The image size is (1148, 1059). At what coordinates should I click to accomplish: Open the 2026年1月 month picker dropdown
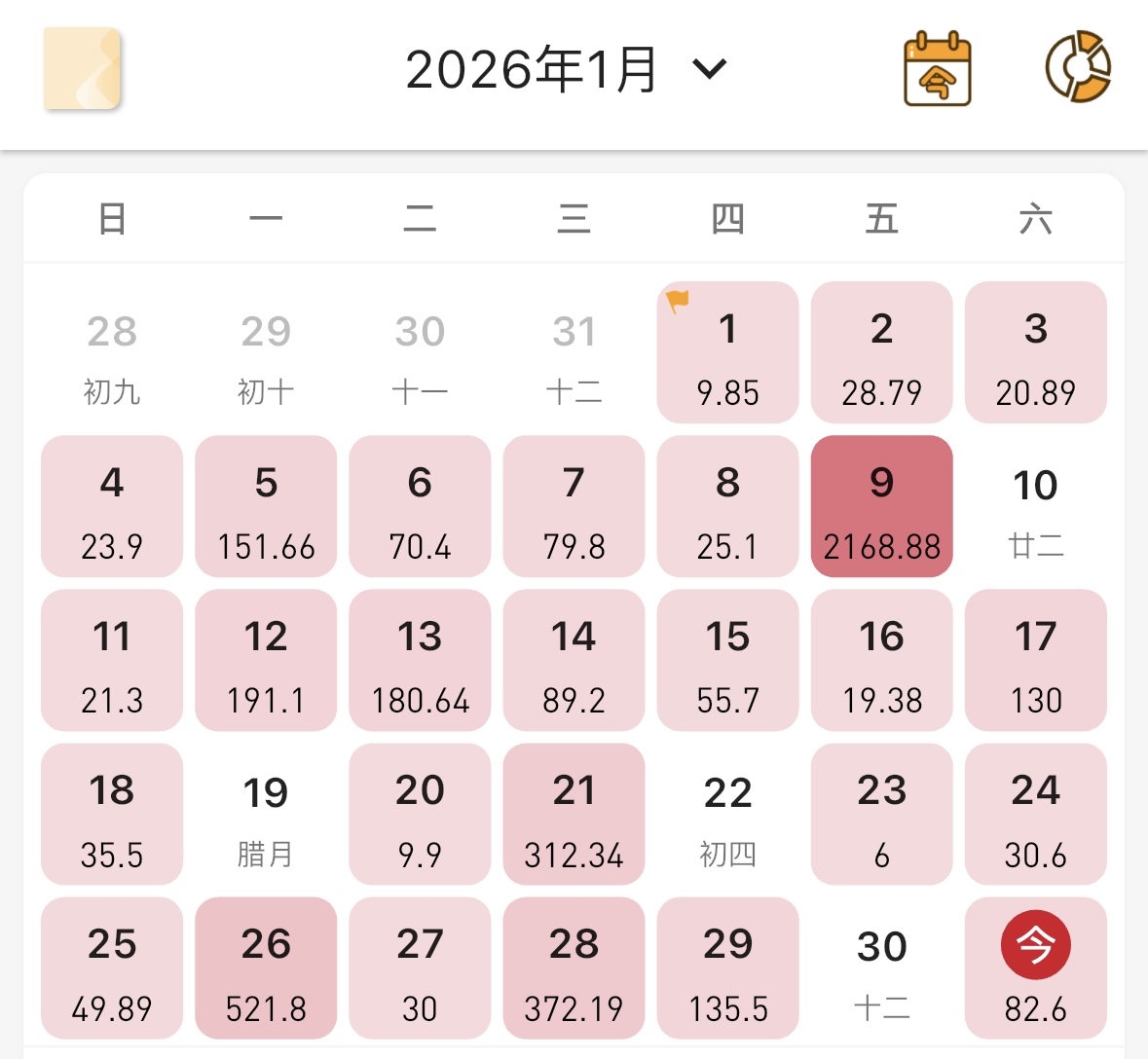565,70
